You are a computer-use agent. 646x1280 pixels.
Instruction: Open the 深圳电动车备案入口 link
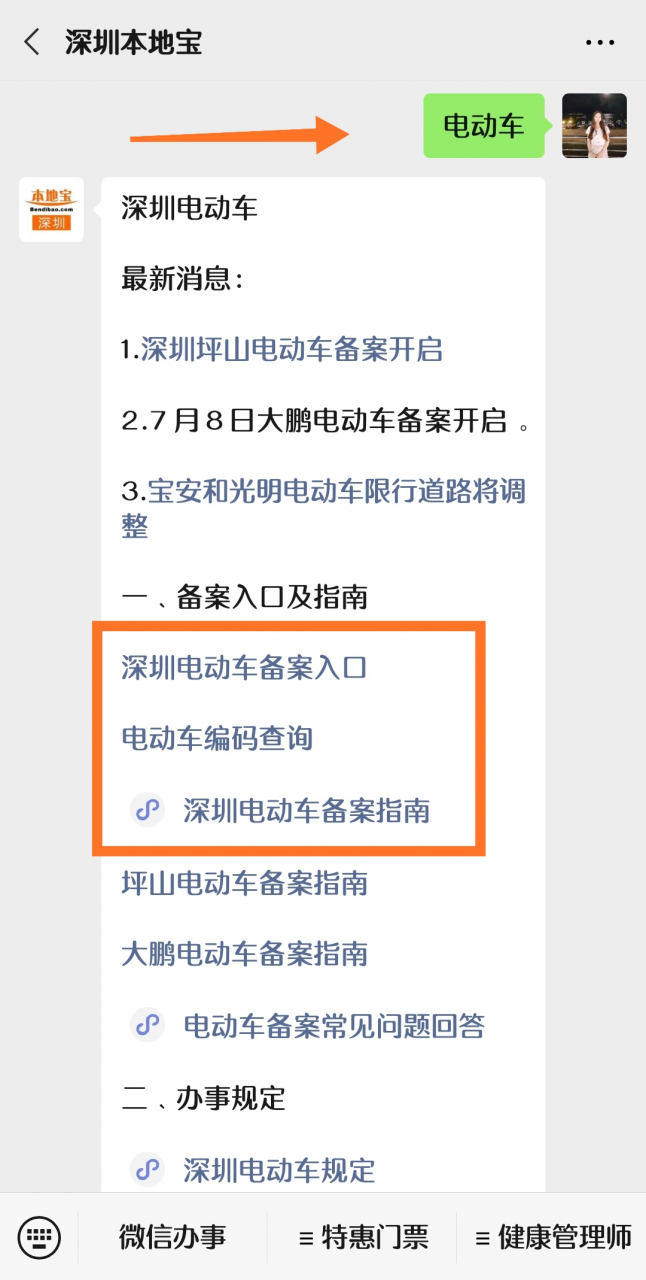coord(244,667)
